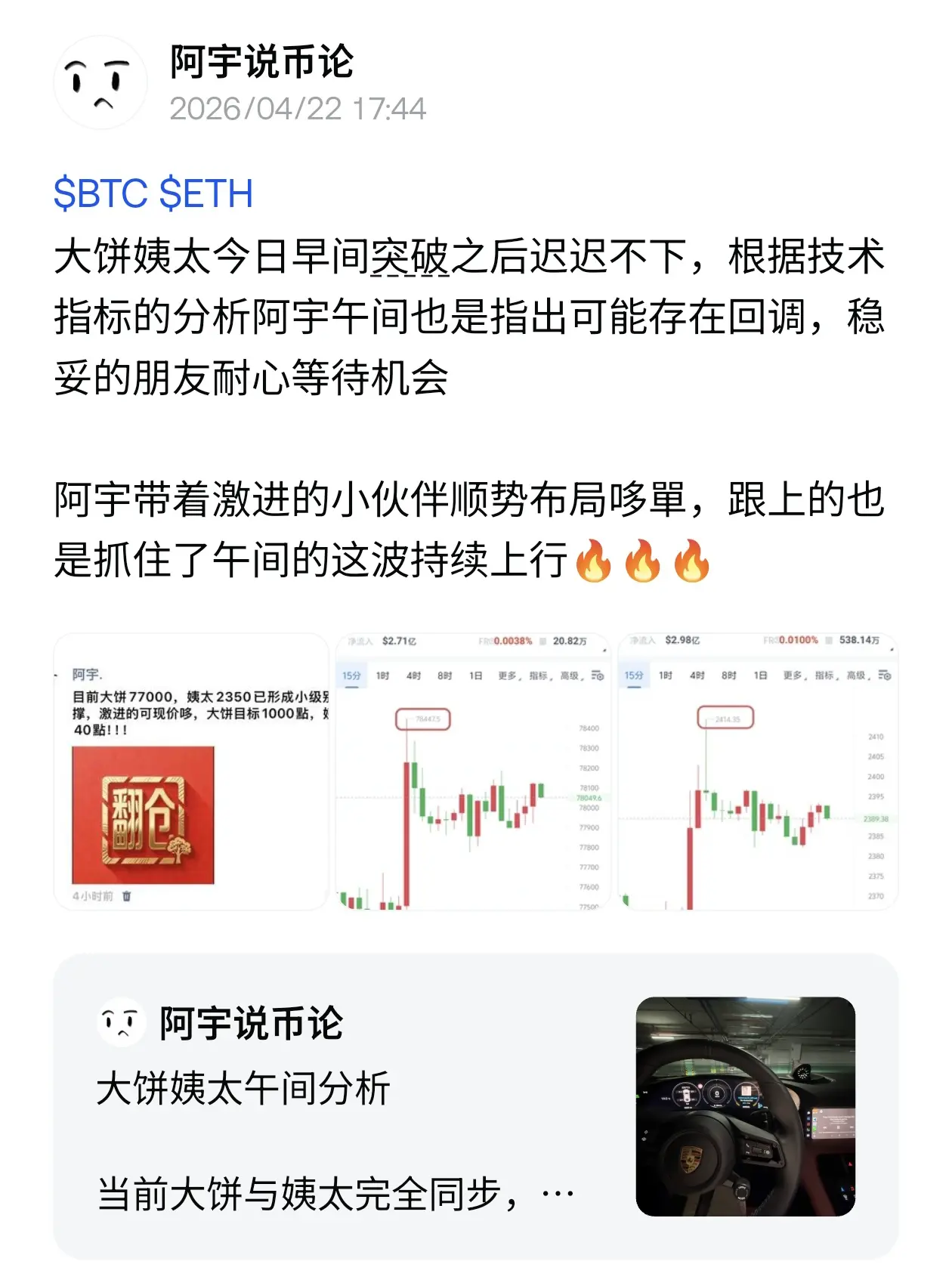
Task: Open the $ETH ticker link
Action: [x=206, y=193]
